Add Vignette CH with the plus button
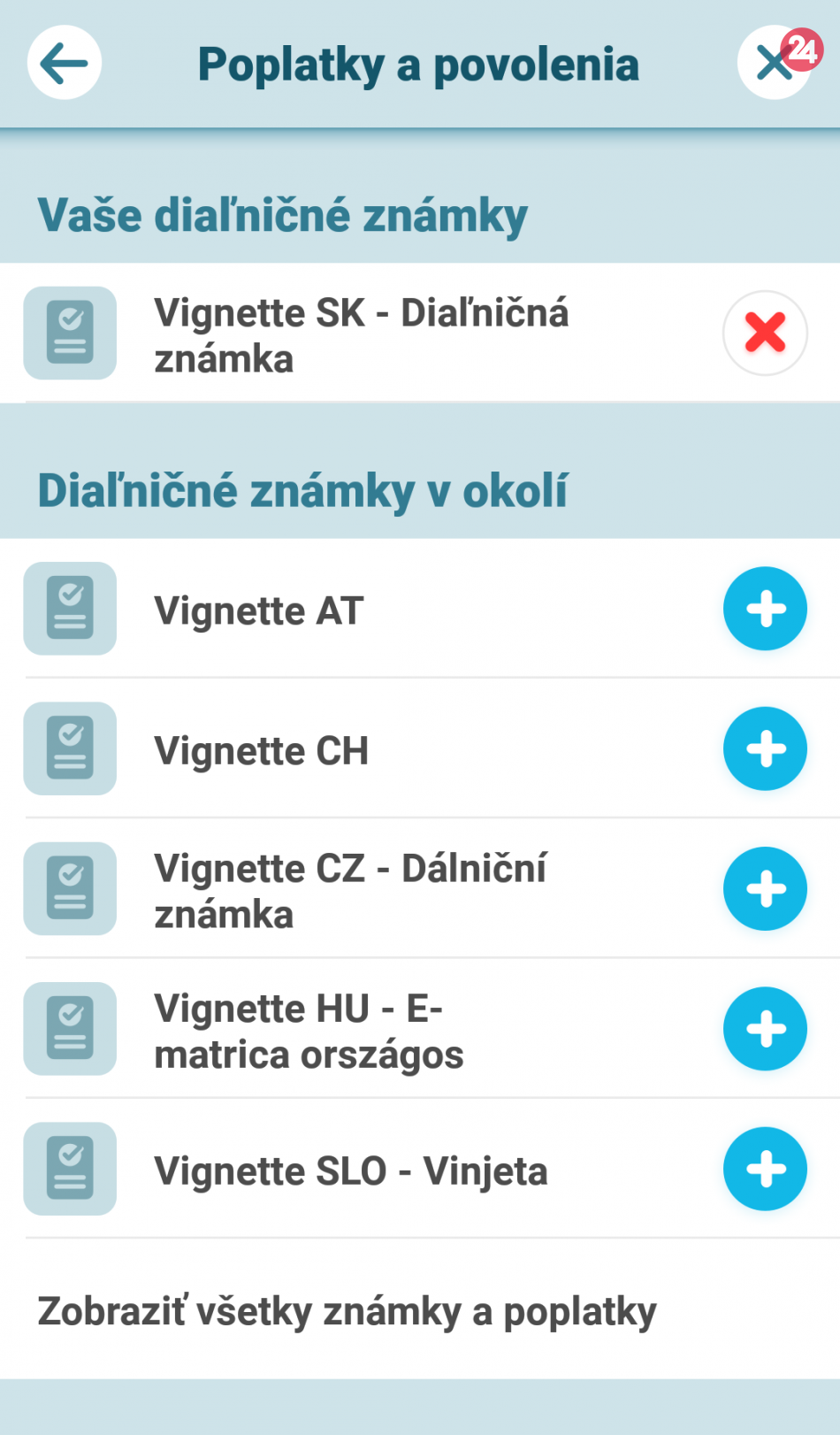840x1435 pixels. click(765, 749)
